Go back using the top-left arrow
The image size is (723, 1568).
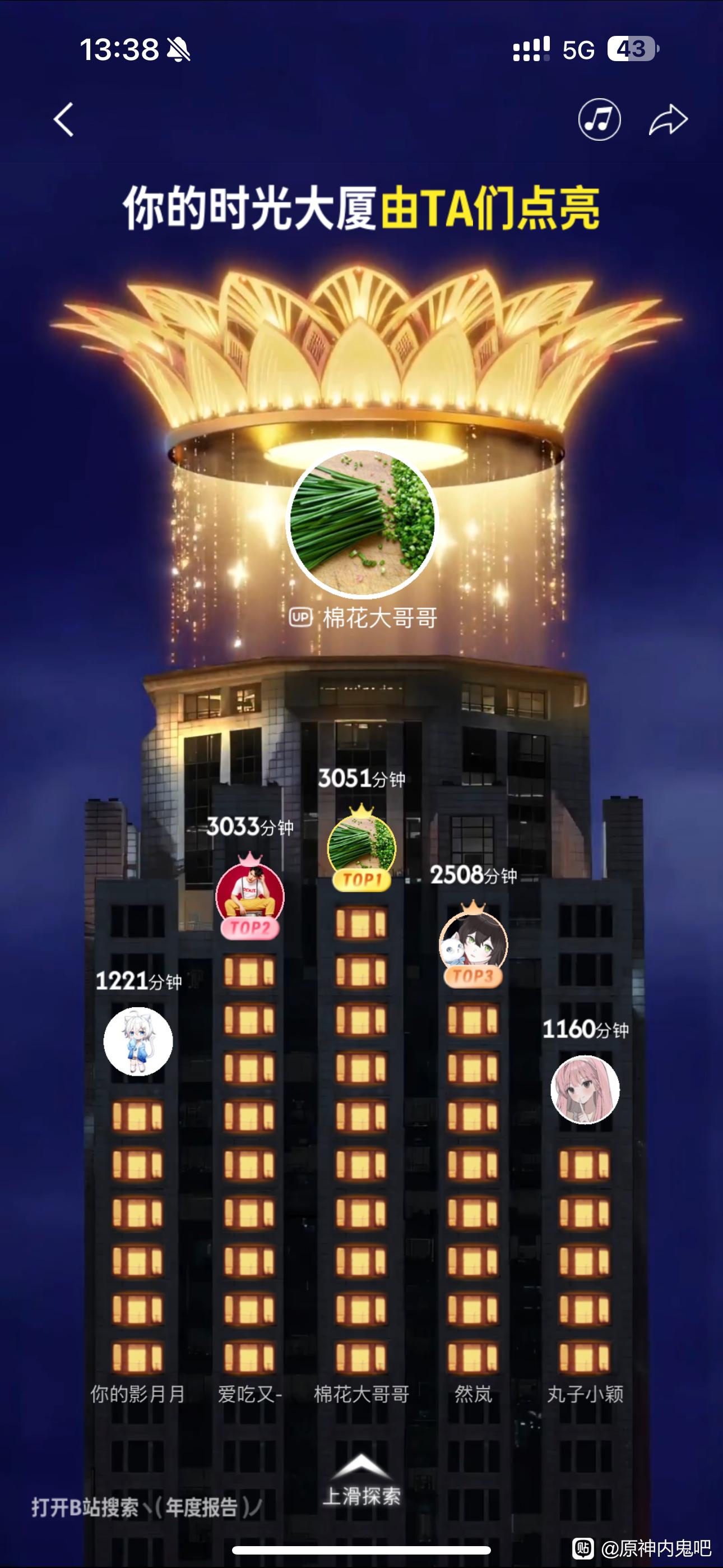tap(64, 119)
